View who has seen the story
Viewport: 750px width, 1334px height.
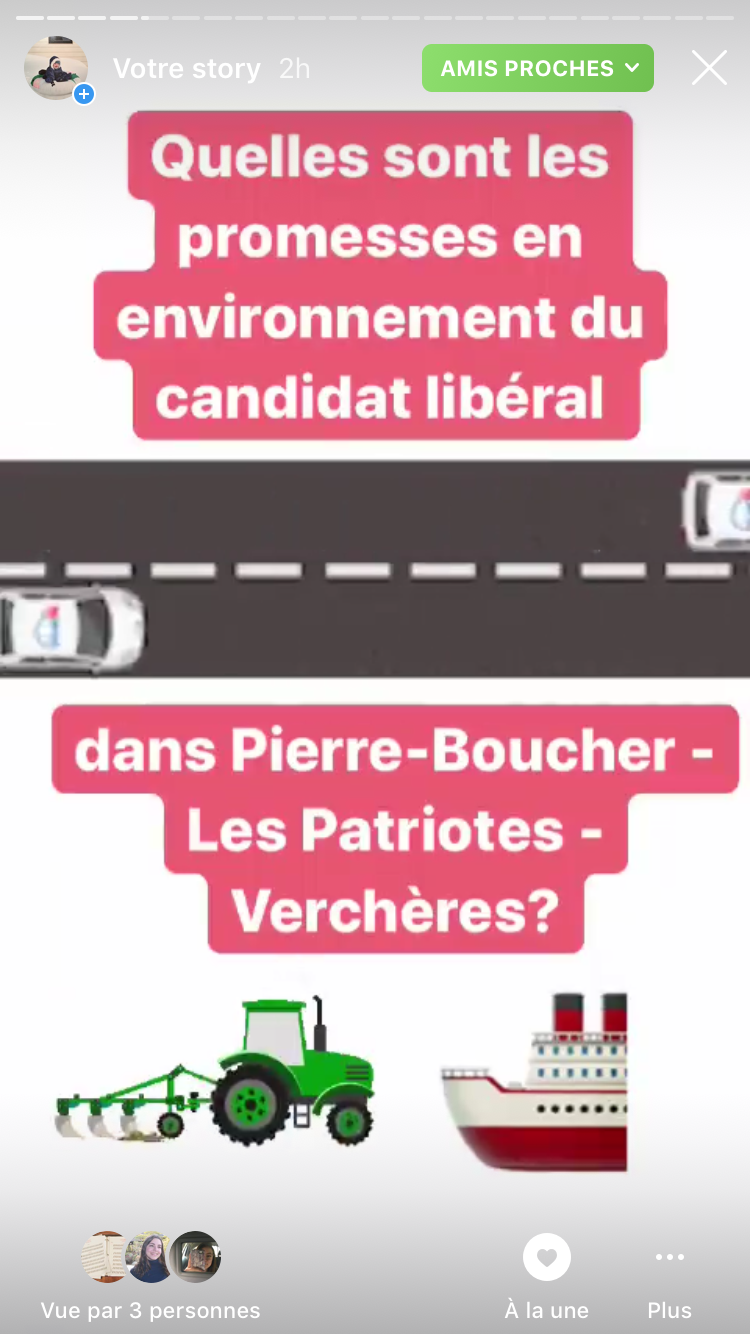tap(150, 1275)
